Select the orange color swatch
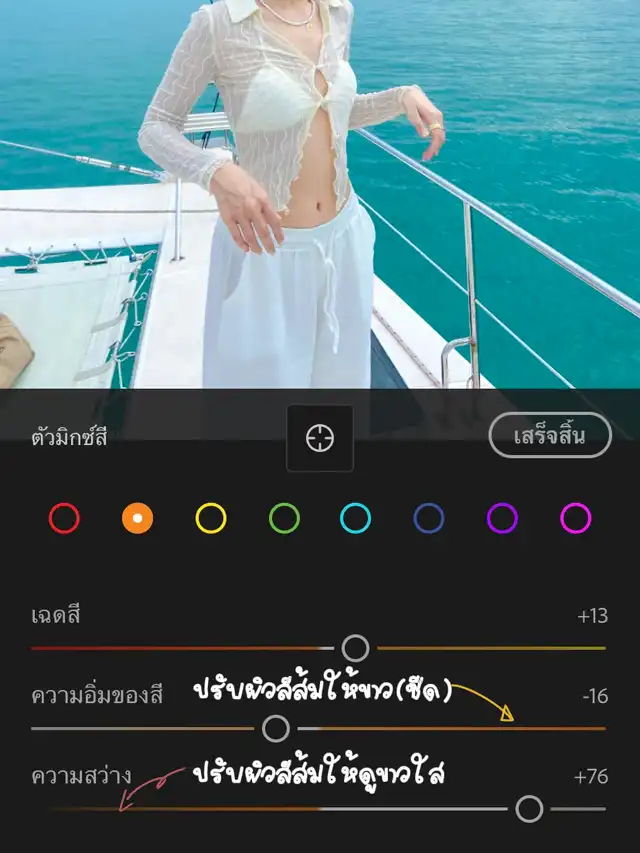 tap(137, 518)
